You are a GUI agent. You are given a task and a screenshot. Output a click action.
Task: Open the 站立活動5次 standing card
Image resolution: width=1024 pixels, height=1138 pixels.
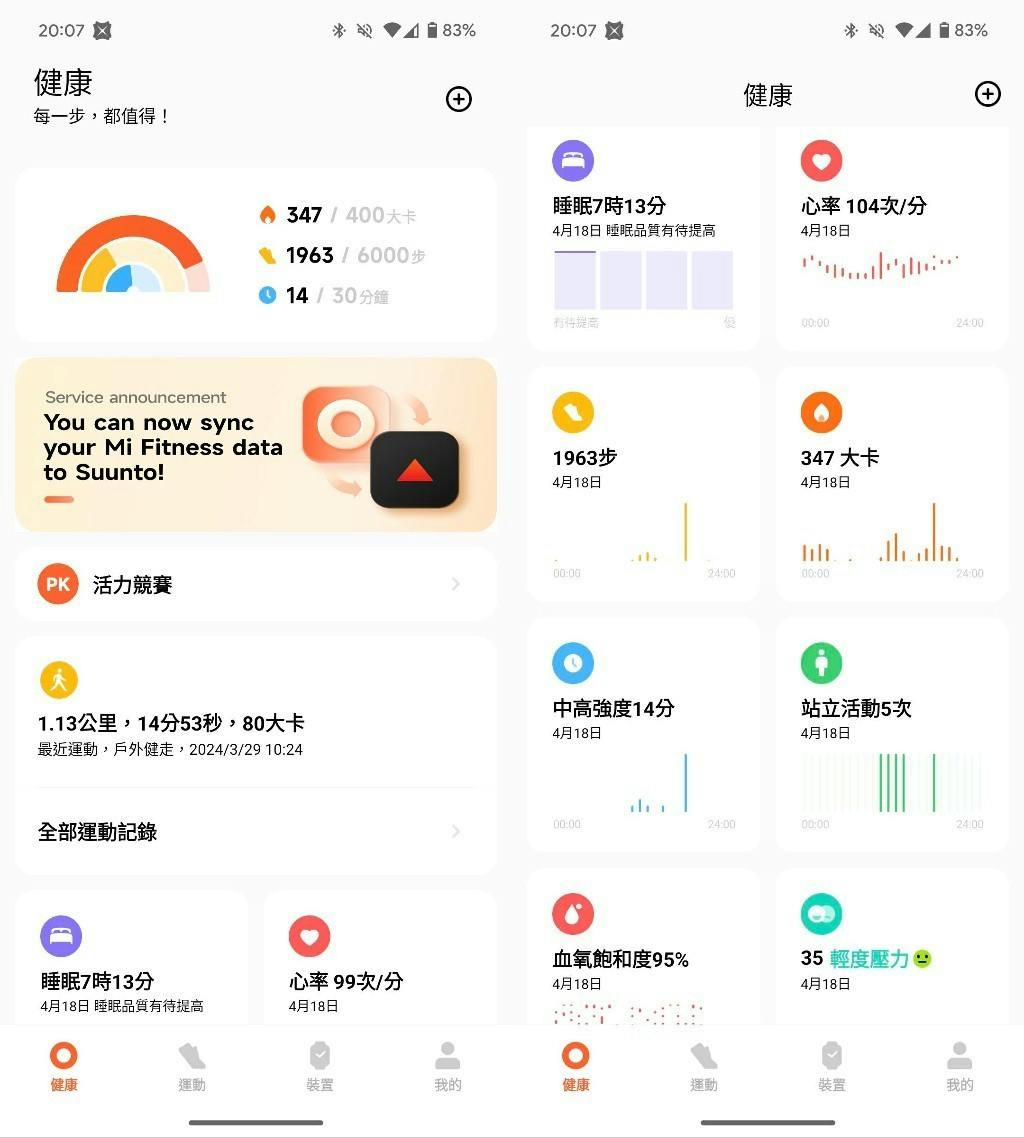[892, 735]
